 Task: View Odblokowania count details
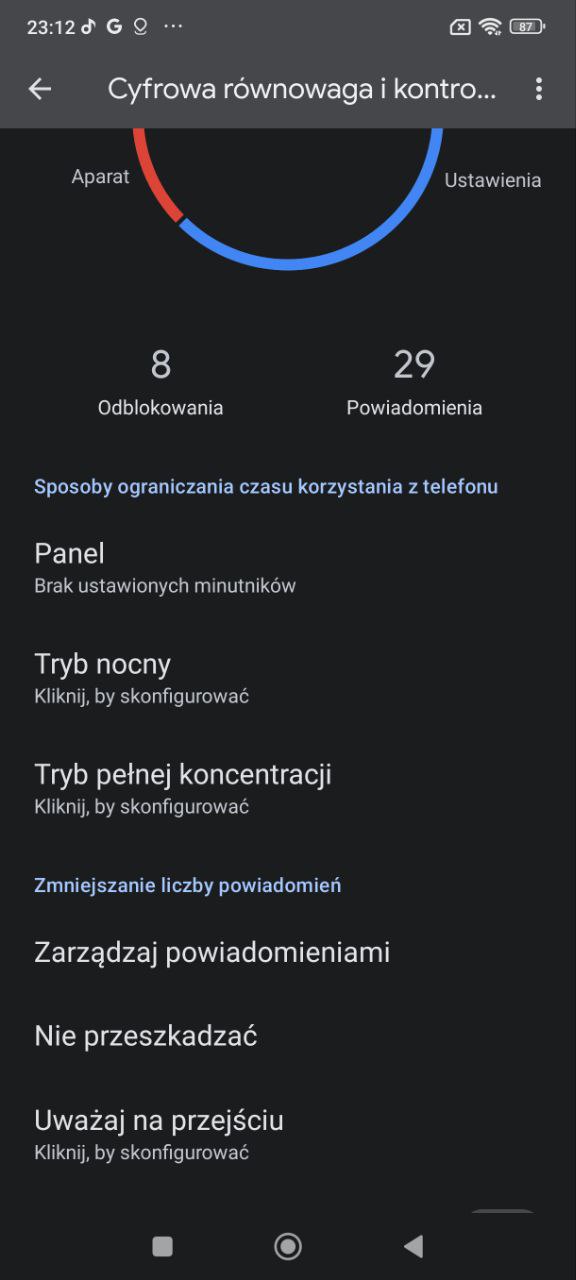tap(160, 382)
